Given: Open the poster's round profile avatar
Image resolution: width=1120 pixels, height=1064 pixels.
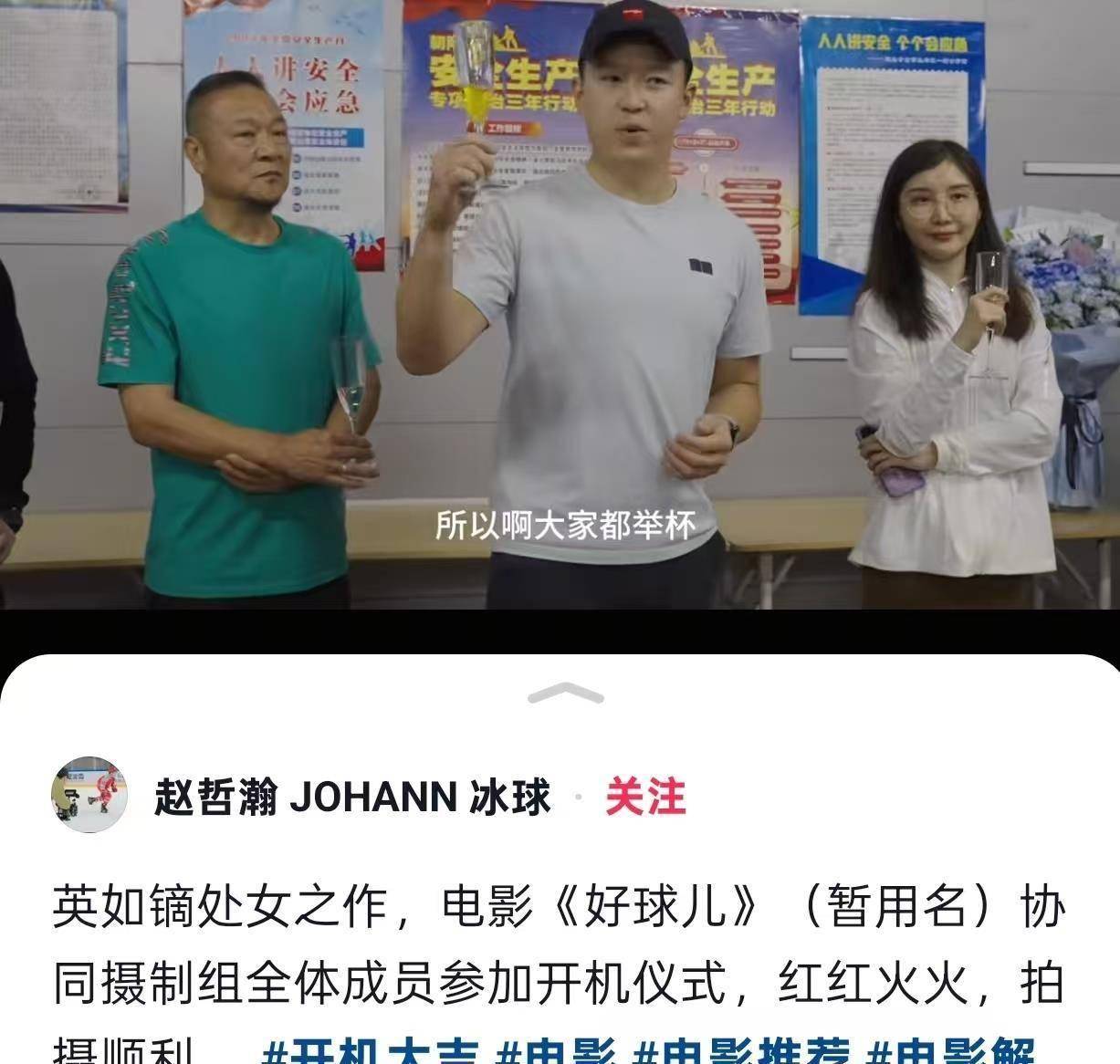Looking at the screenshot, I should pyautogui.click(x=89, y=796).
